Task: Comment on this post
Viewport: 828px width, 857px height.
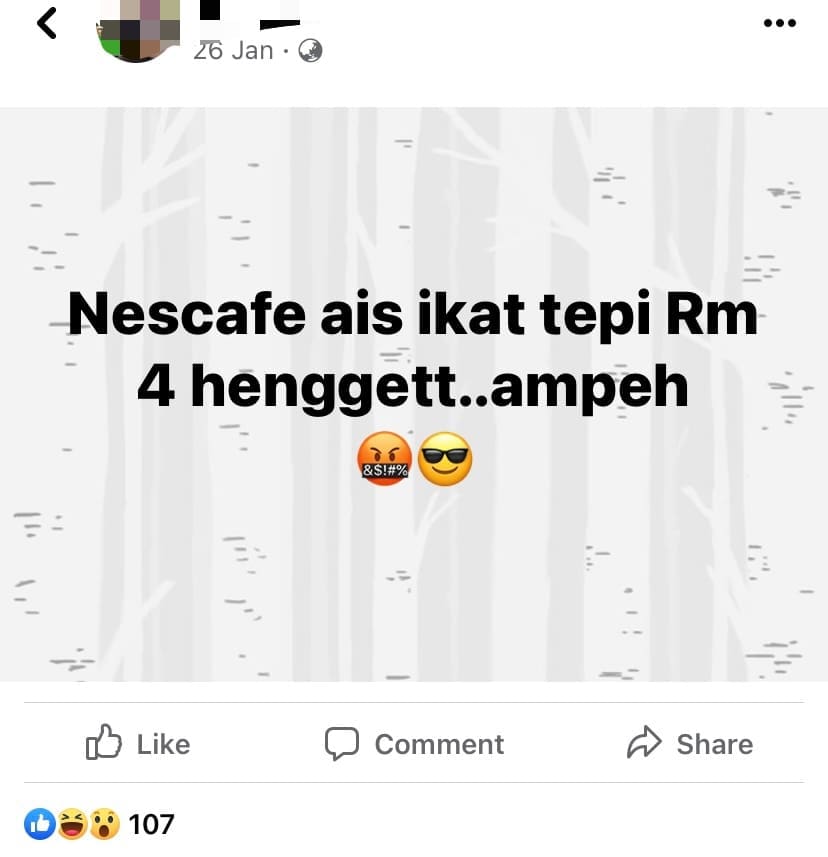Action: pos(414,744)
